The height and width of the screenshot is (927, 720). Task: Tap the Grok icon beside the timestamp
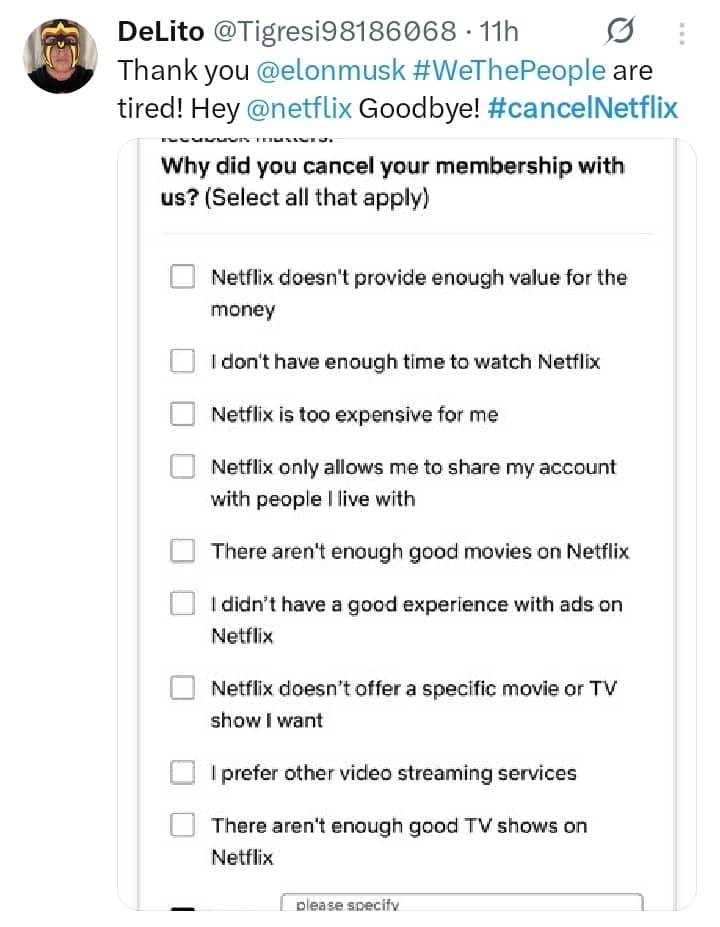tap(620, 34)
